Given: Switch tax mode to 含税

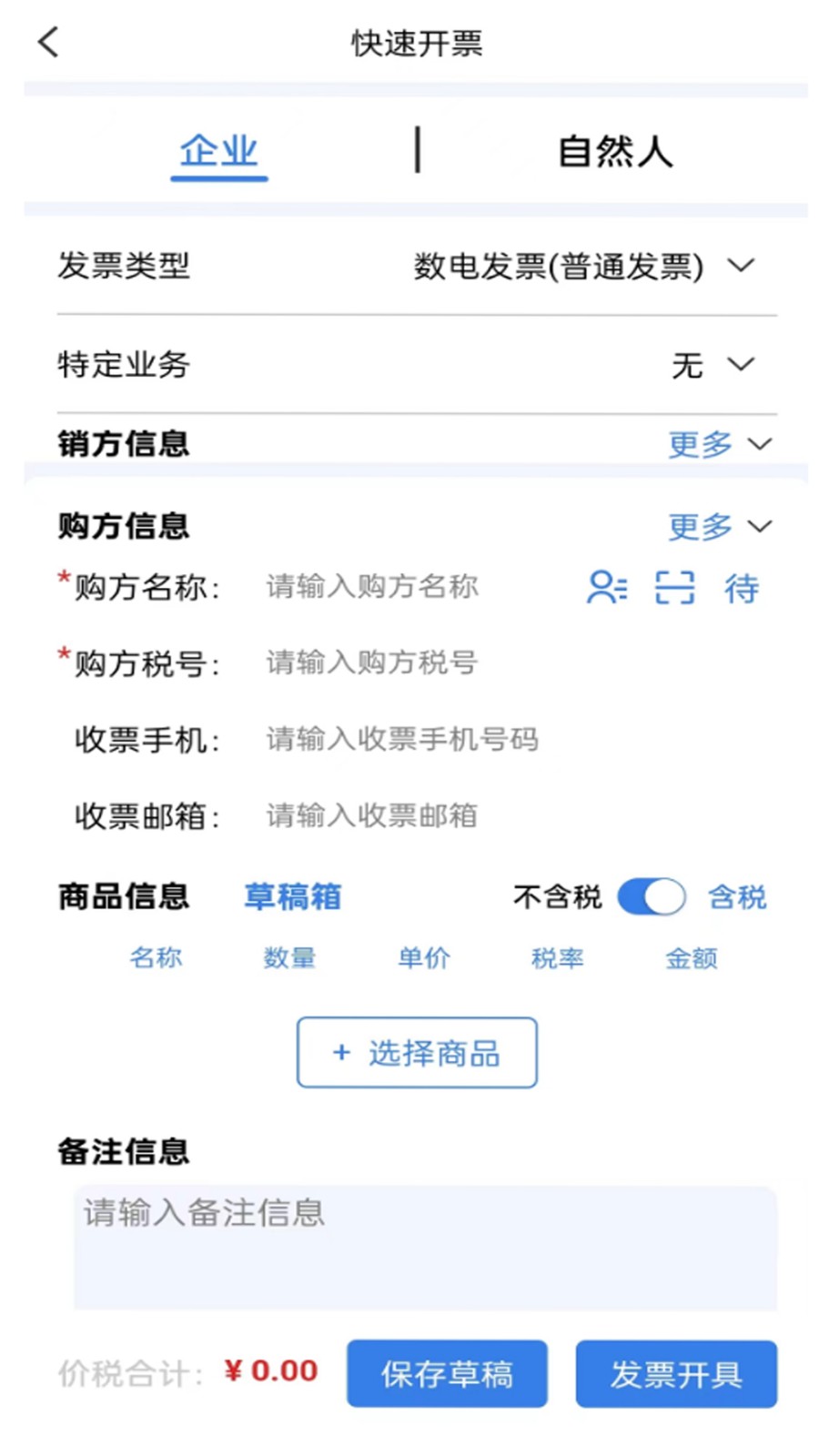Looking at the screenshot, I should click(651, 896).
